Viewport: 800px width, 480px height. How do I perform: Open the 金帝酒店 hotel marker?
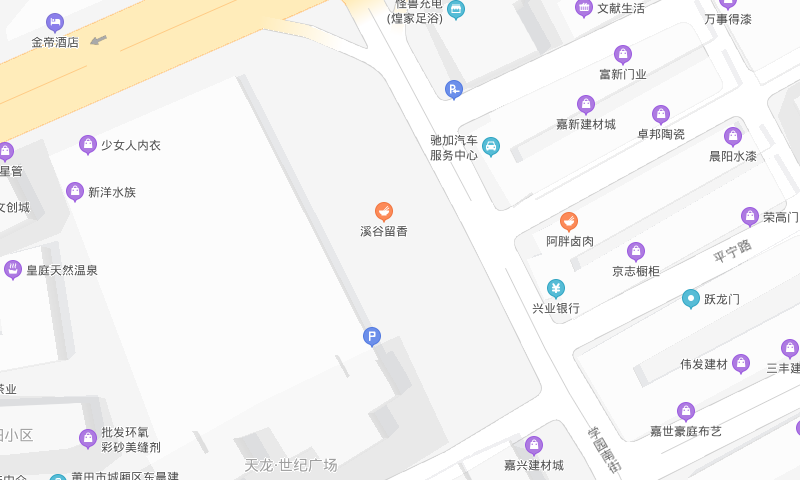[x=54, y=22]
